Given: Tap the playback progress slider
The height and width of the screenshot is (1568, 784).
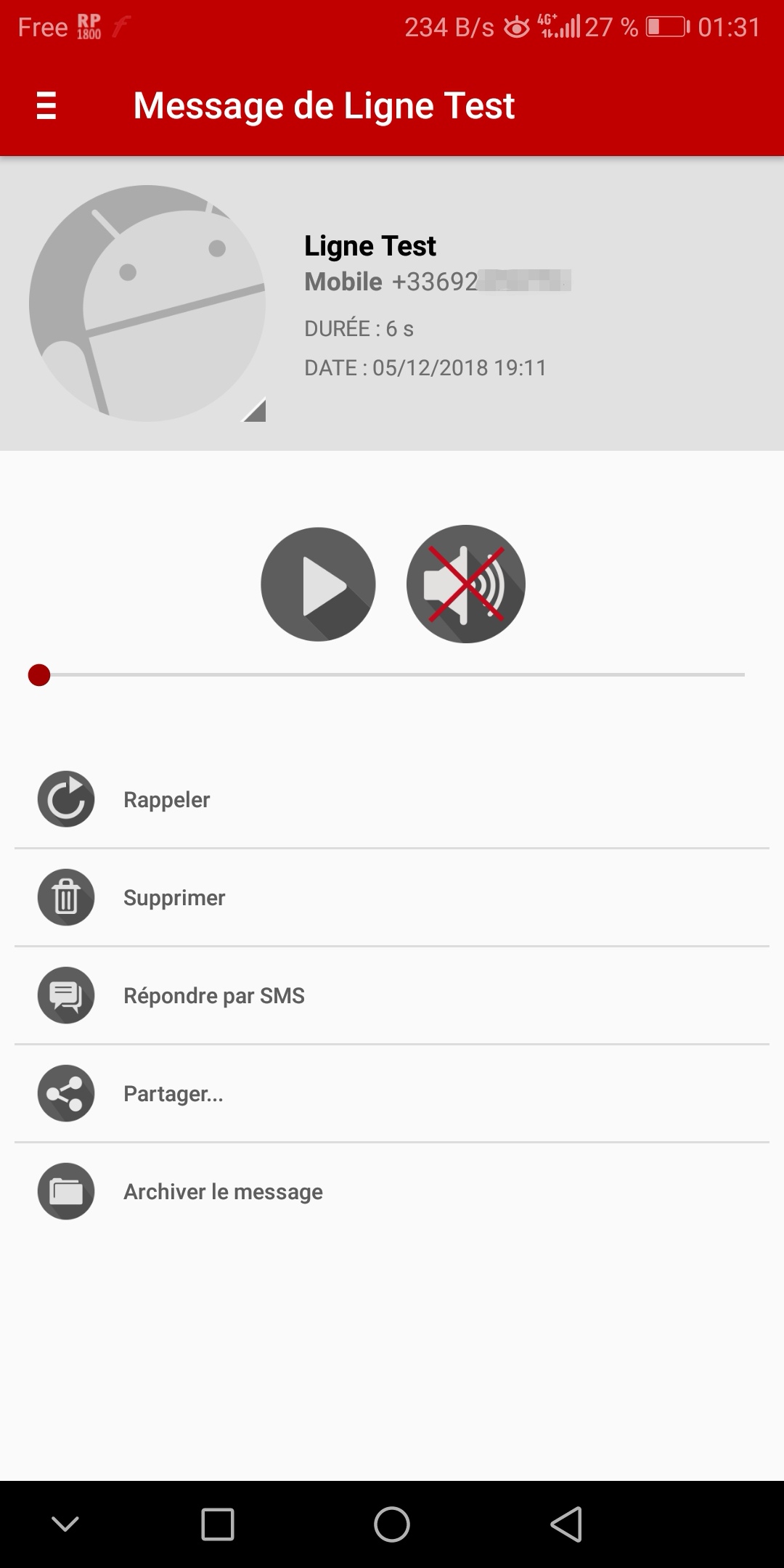Looking at the screenshot, I should coord(392,675).
